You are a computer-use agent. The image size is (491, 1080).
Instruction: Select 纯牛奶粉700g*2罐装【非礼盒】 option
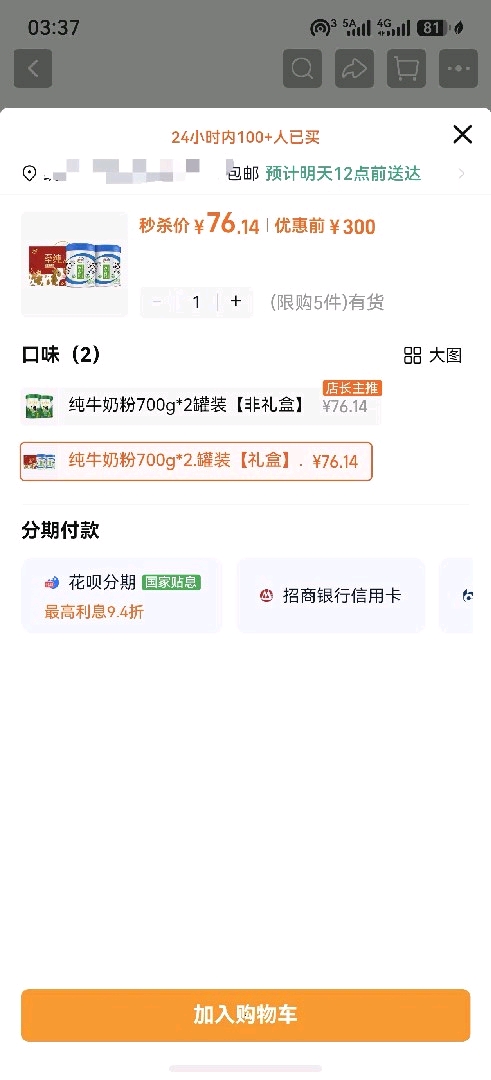pos(200,406)
